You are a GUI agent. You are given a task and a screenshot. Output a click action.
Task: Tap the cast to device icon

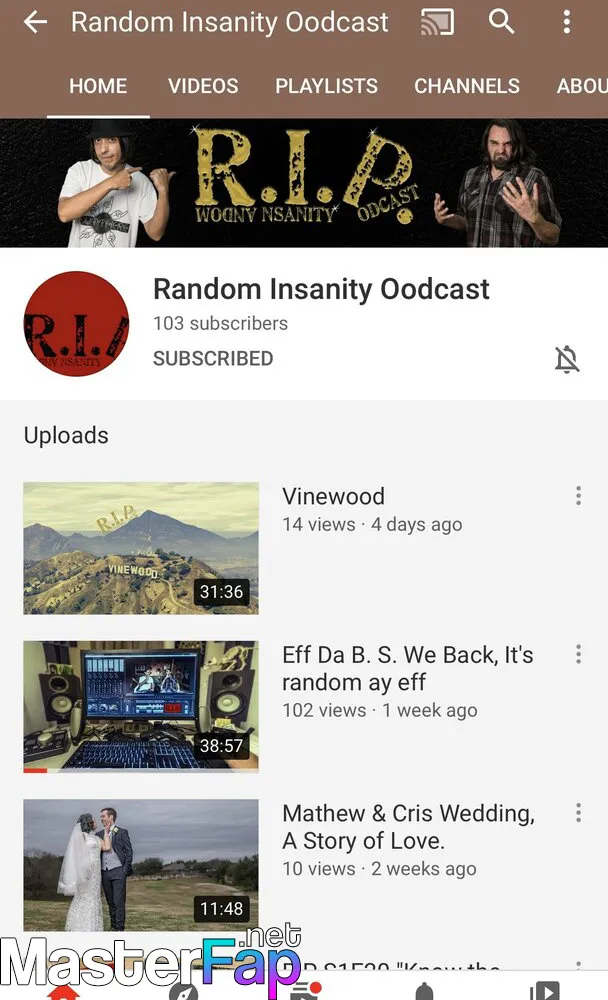438,22
